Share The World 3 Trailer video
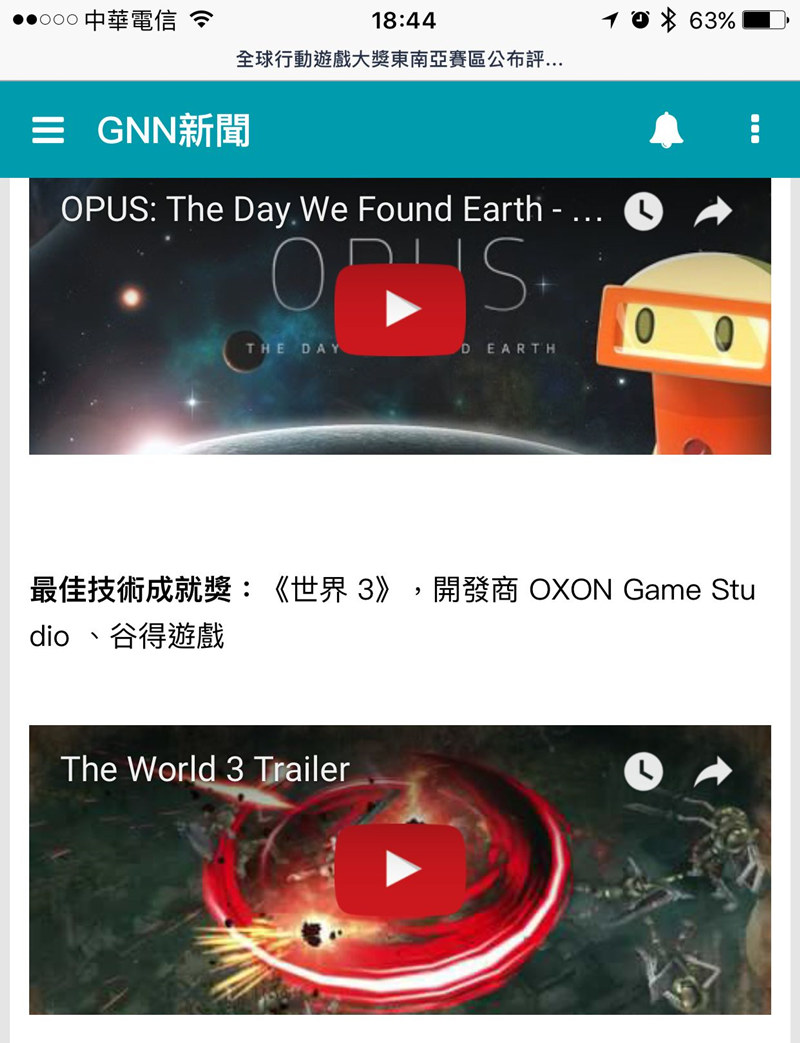 [x=713, y=770]
